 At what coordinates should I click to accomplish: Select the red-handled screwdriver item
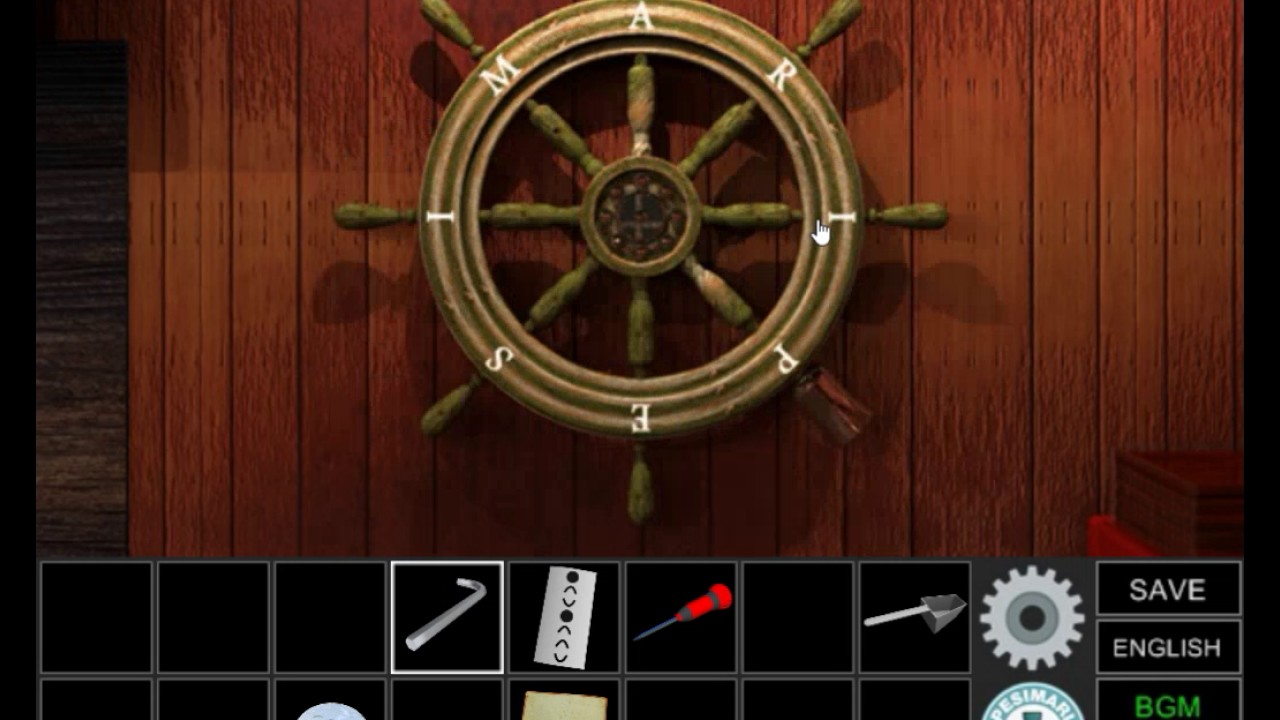pyautogui.click(x=681, y=616)
